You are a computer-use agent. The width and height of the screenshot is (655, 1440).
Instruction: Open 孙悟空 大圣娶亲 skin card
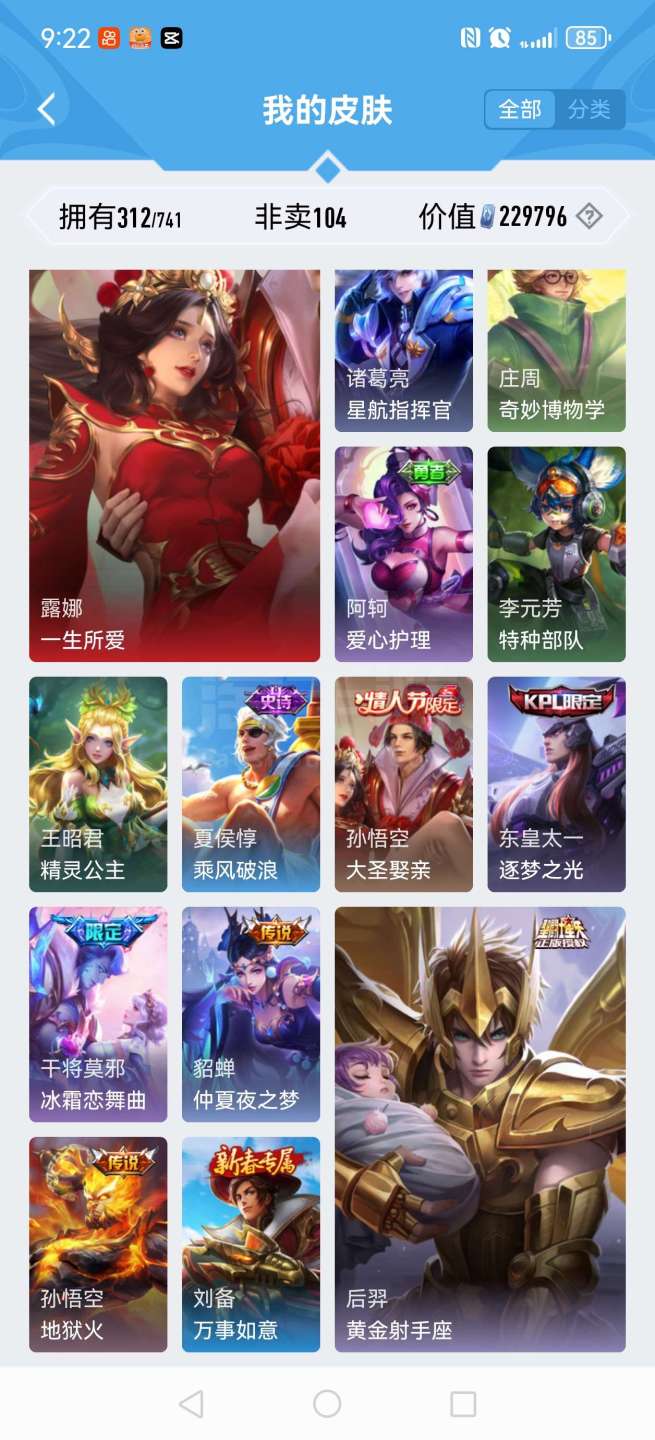click(403, 783)
